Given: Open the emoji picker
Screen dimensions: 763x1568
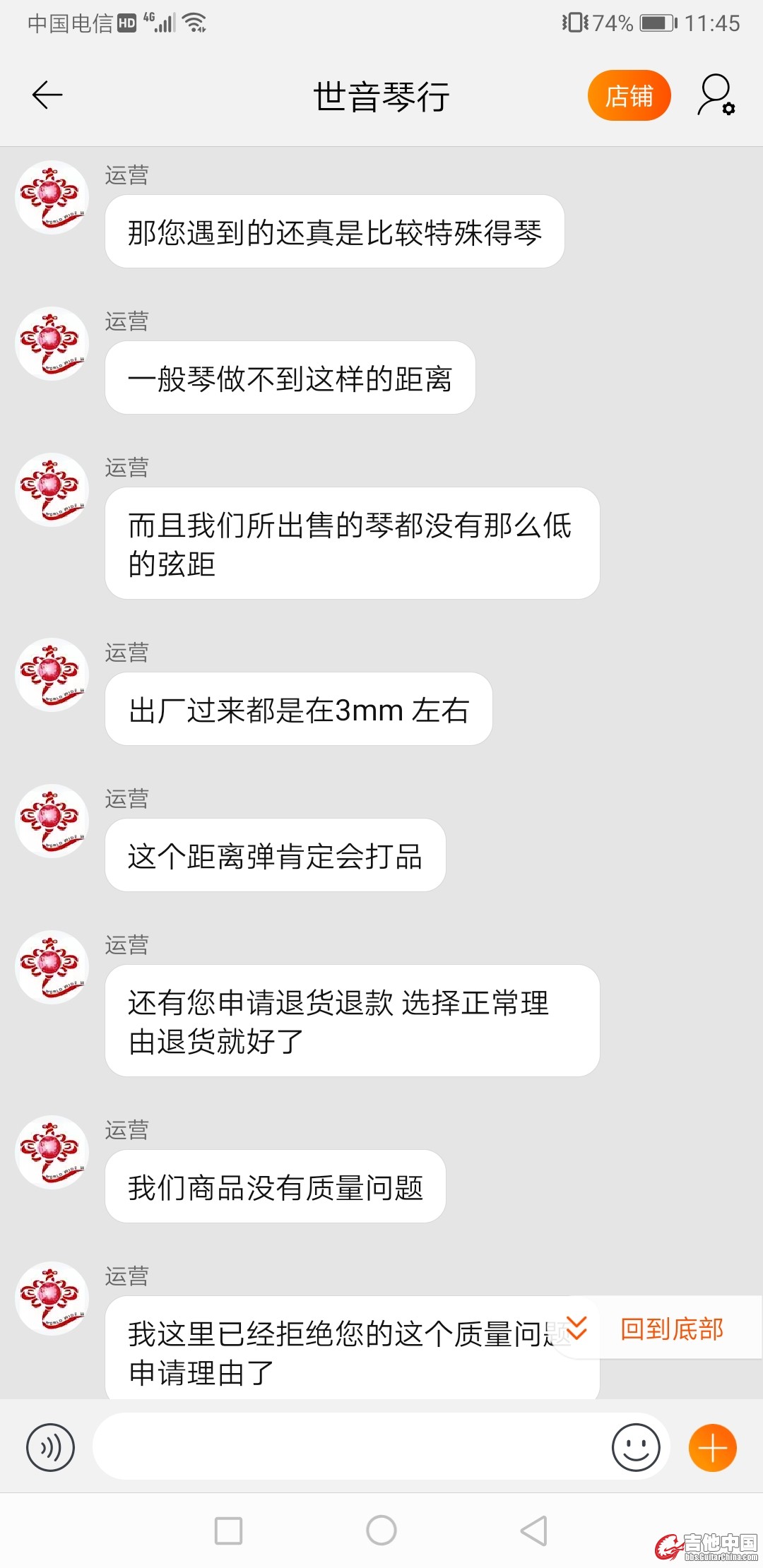Looking at the screenshot, I should pyautogui.click(x=636, y=1447).
